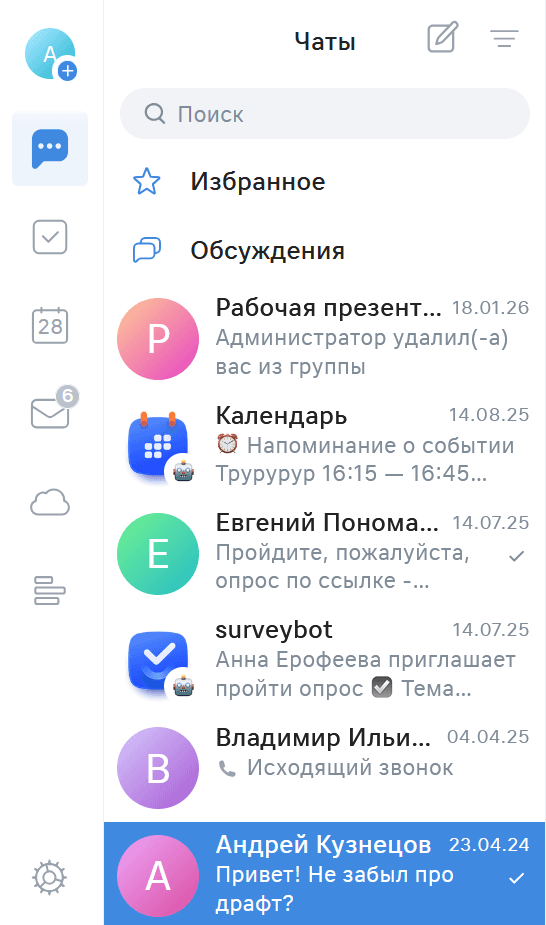Open chat with Владимир Ильи...
This screenshot has width=546, height=925.
click(325, 768)
